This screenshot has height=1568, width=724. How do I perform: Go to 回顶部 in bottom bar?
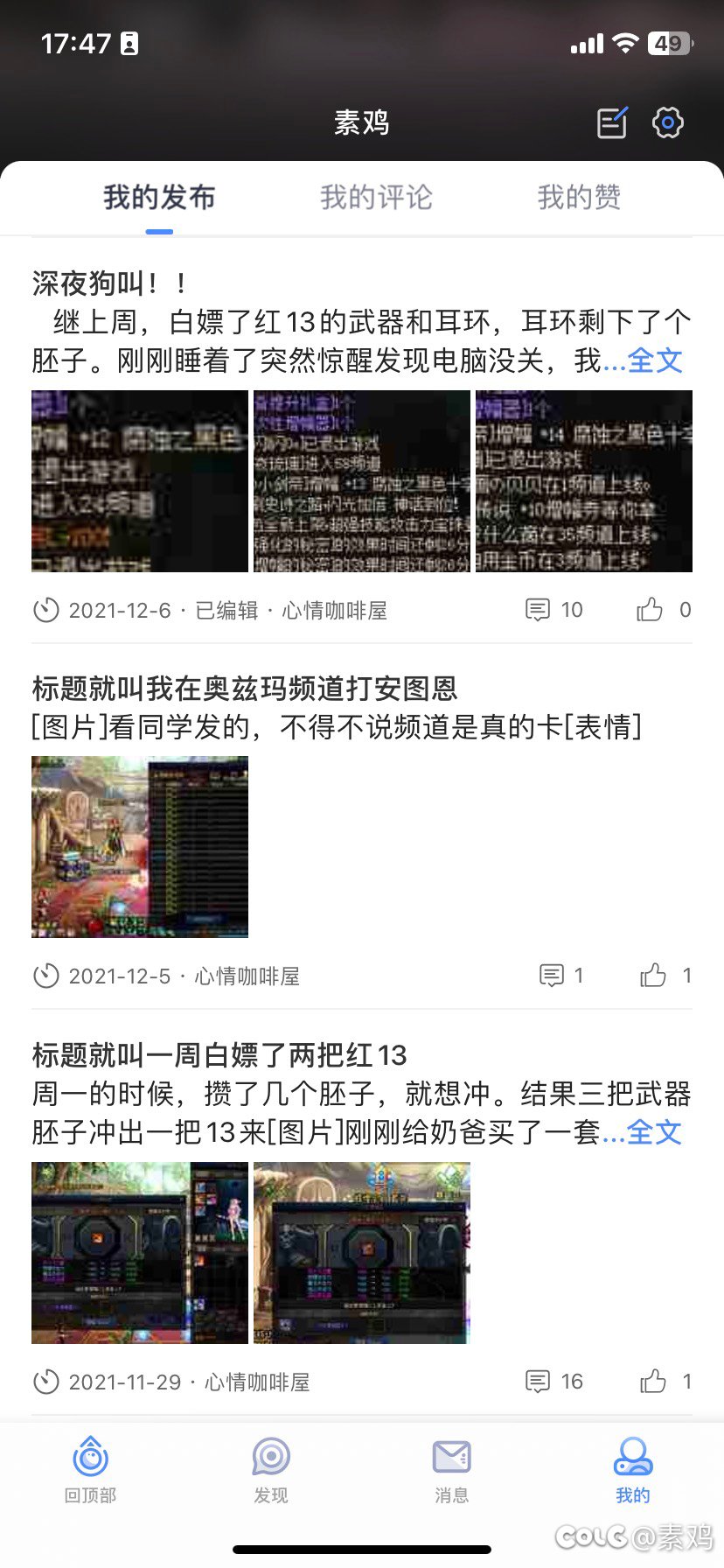[90, 1470]
